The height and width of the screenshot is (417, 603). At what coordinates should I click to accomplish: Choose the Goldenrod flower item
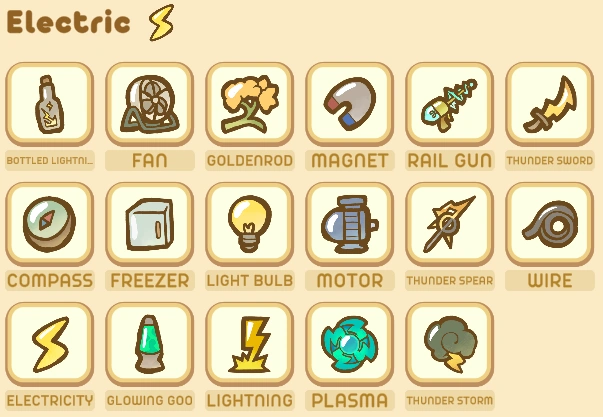[x=250, y=105]
